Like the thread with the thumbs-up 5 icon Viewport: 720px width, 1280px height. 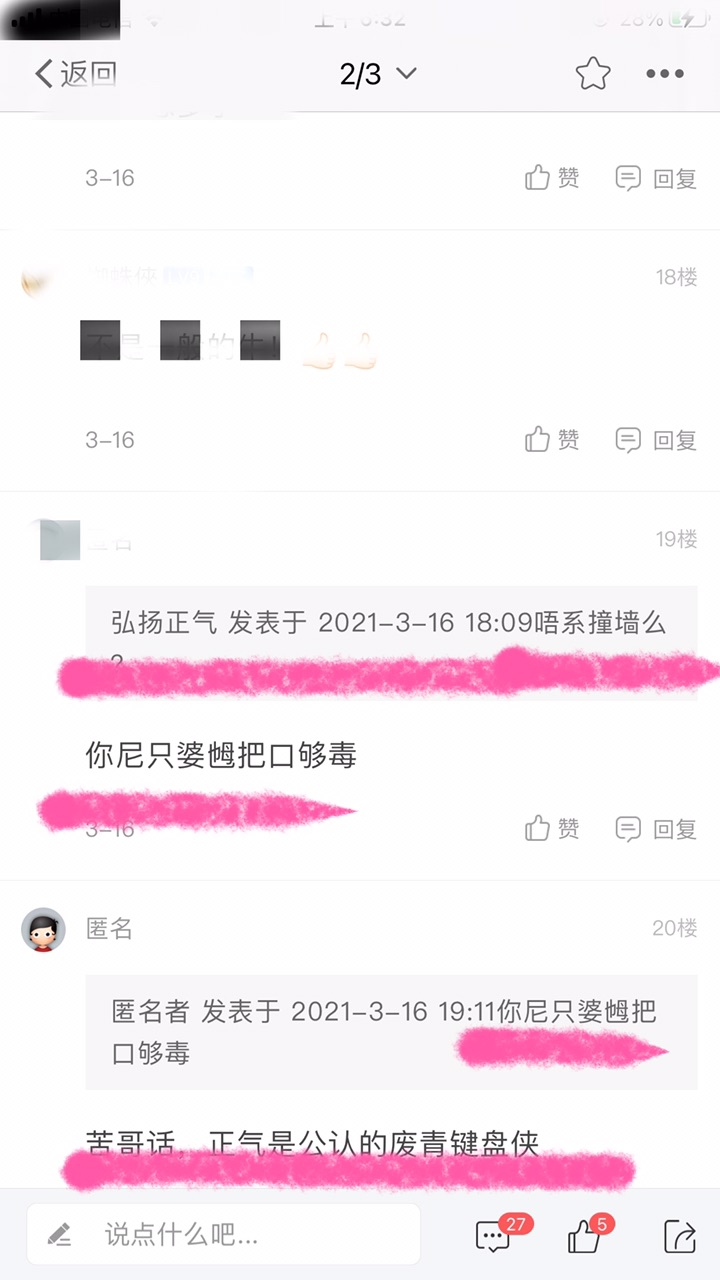pos(586,1236)
